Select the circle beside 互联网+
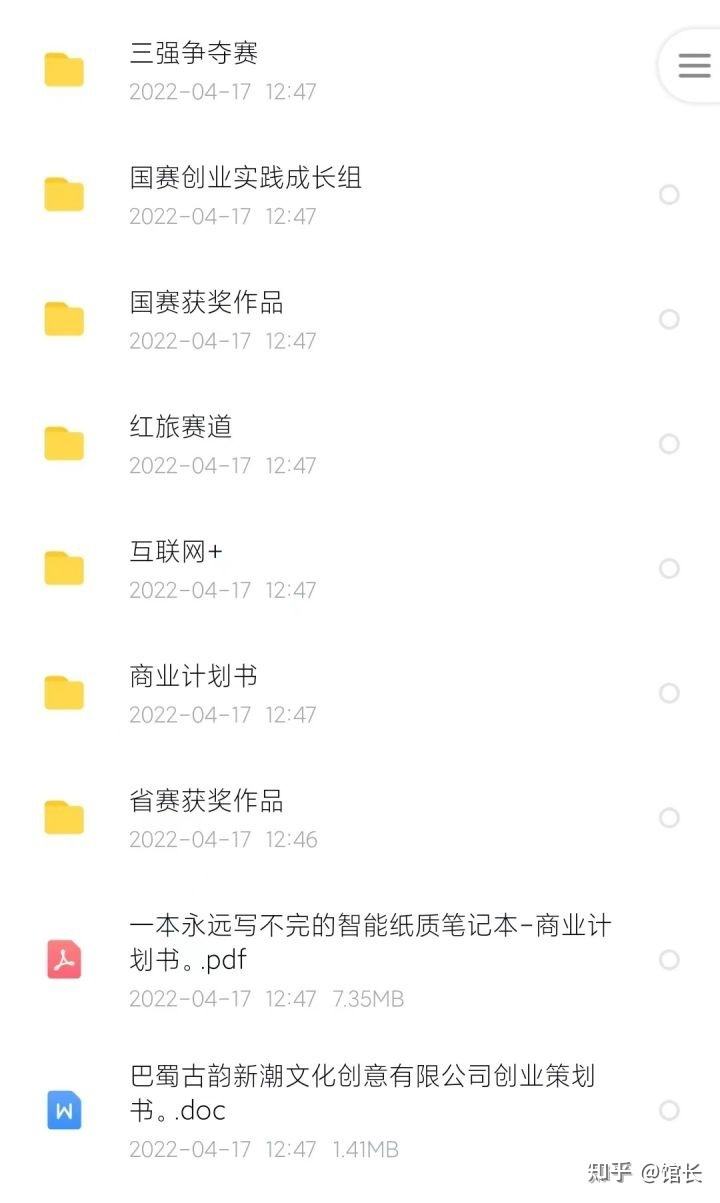Image resolution: width=720 pixels, height=1203 pixels. pos(669,568)
